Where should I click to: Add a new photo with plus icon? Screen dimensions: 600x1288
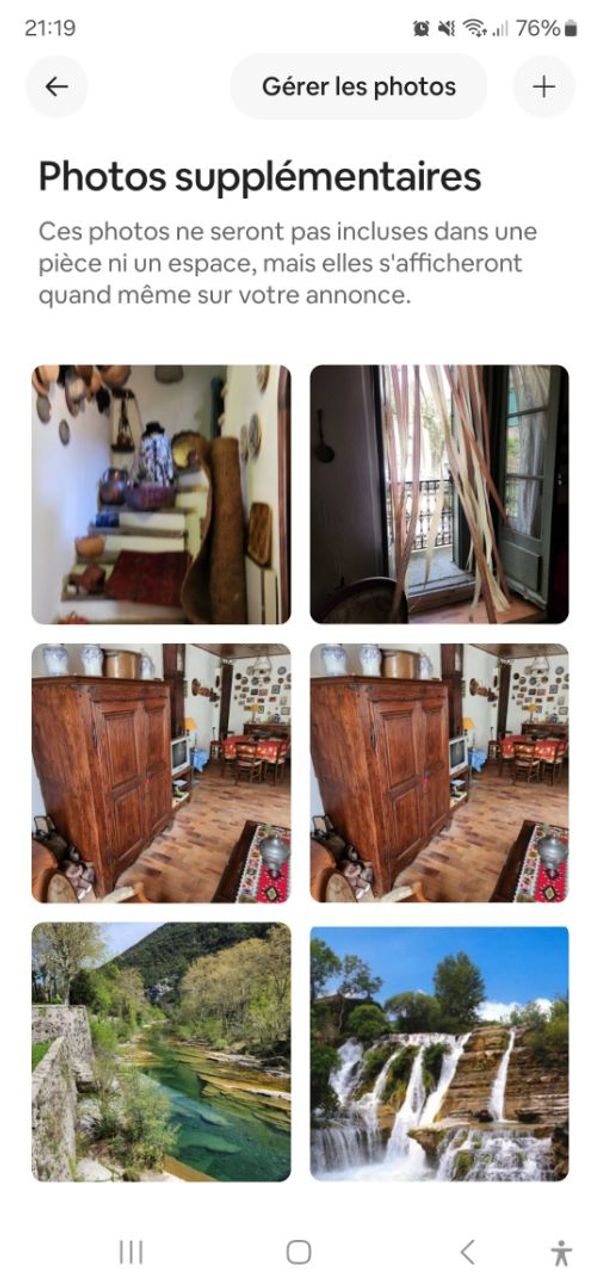(543, 87)
